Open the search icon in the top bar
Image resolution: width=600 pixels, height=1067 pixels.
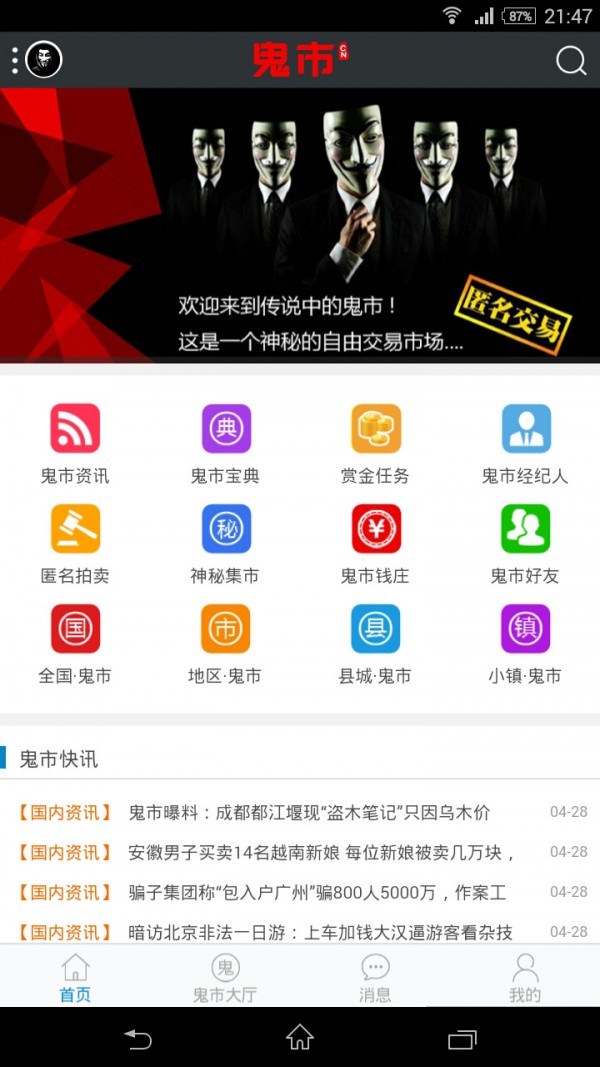[x=571, y=61]
